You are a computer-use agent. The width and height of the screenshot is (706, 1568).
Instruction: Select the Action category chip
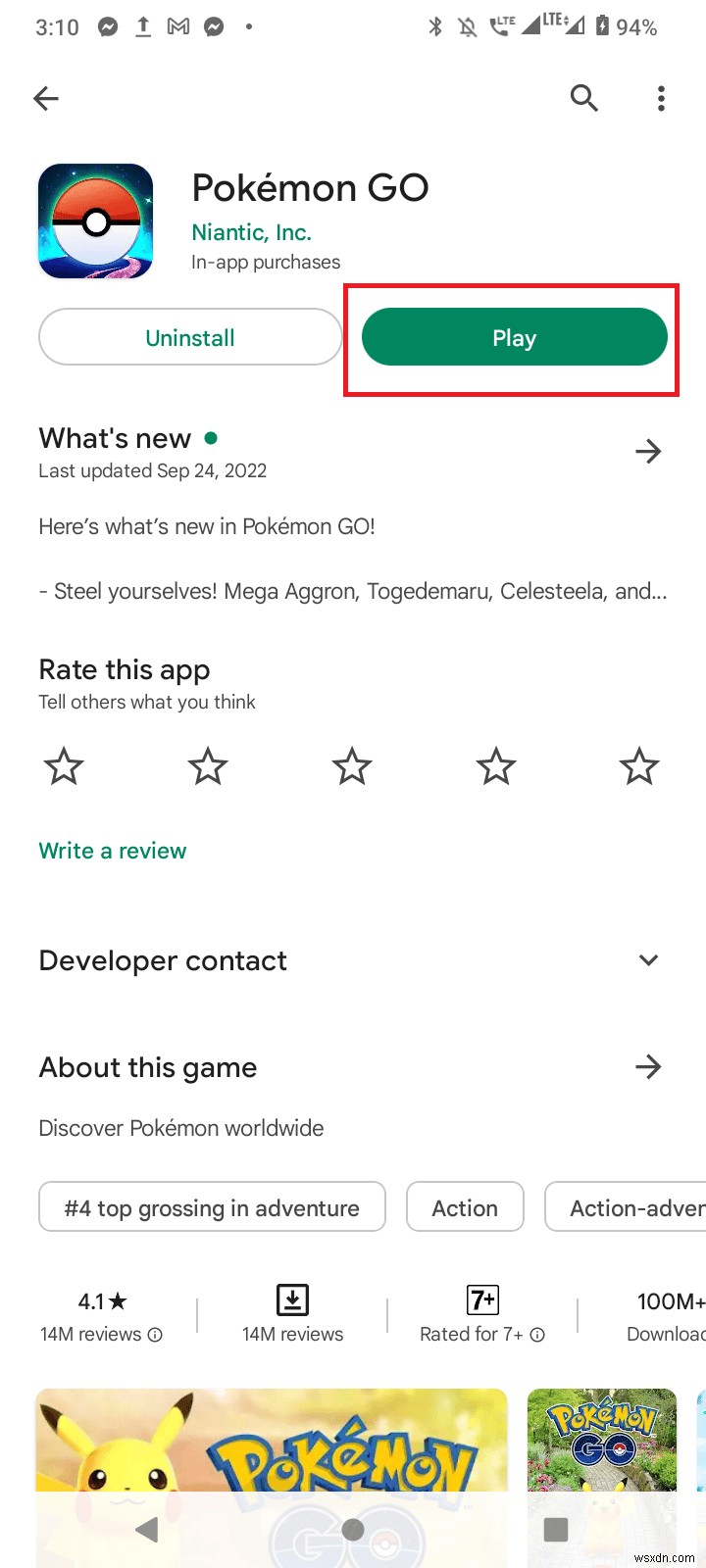coord(465,1207)
